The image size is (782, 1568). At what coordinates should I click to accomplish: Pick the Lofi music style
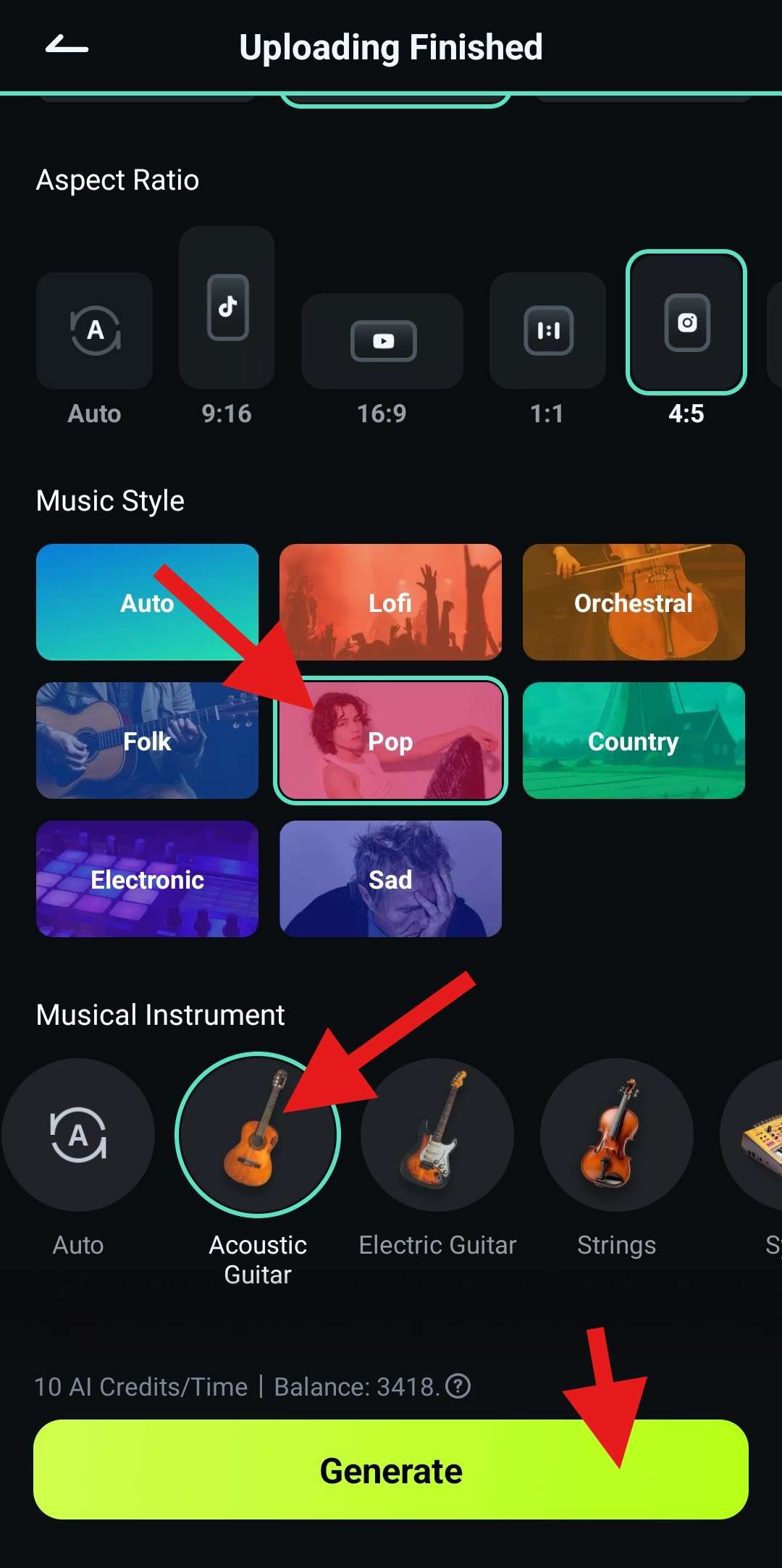(390, 602)
